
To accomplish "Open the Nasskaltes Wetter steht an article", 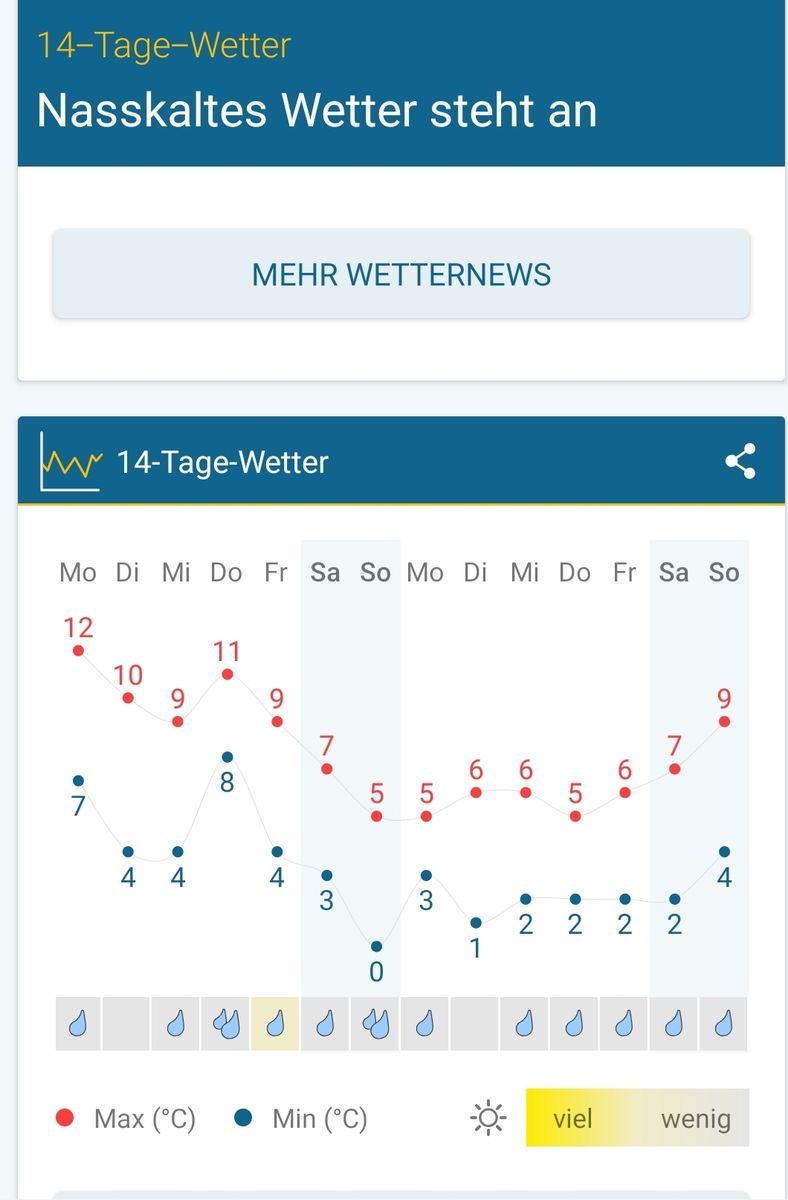I will pyautogui.click(x=317, y=110).
